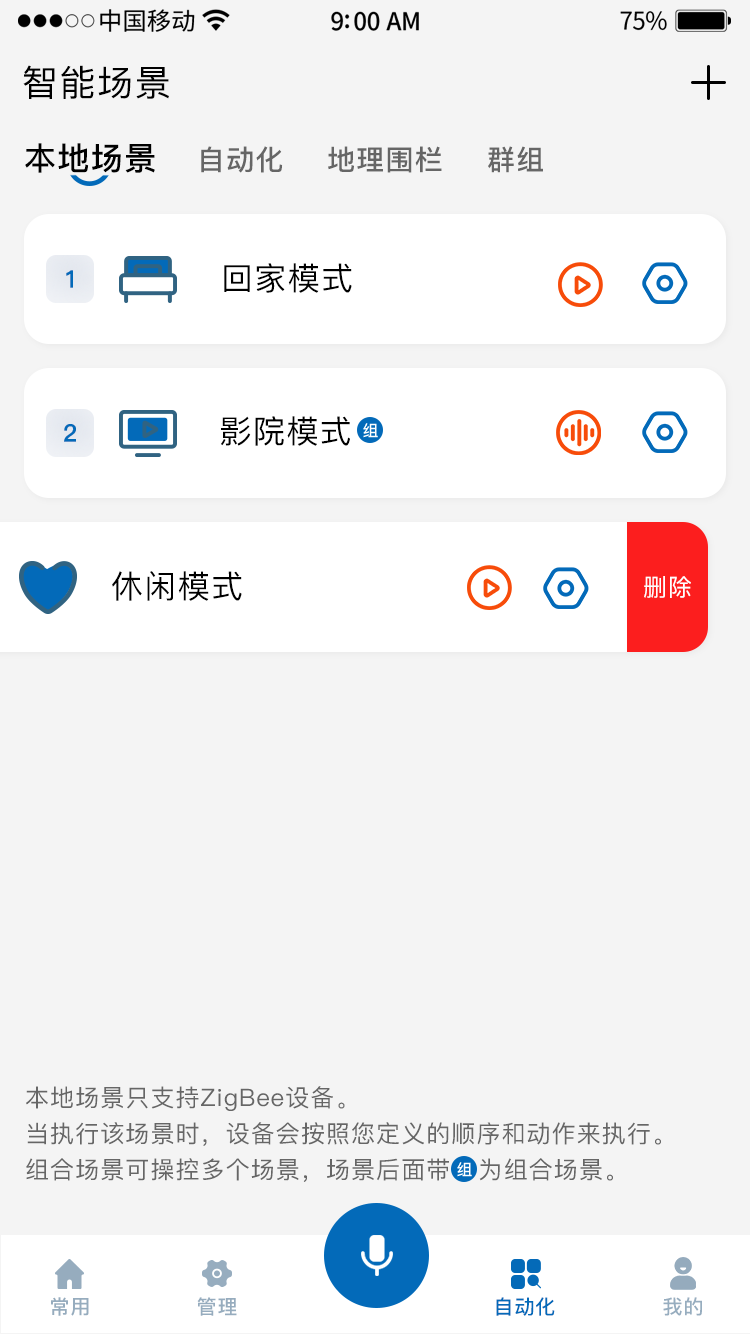Switch to the 地理围栏 tab

(x=383, y=160)
